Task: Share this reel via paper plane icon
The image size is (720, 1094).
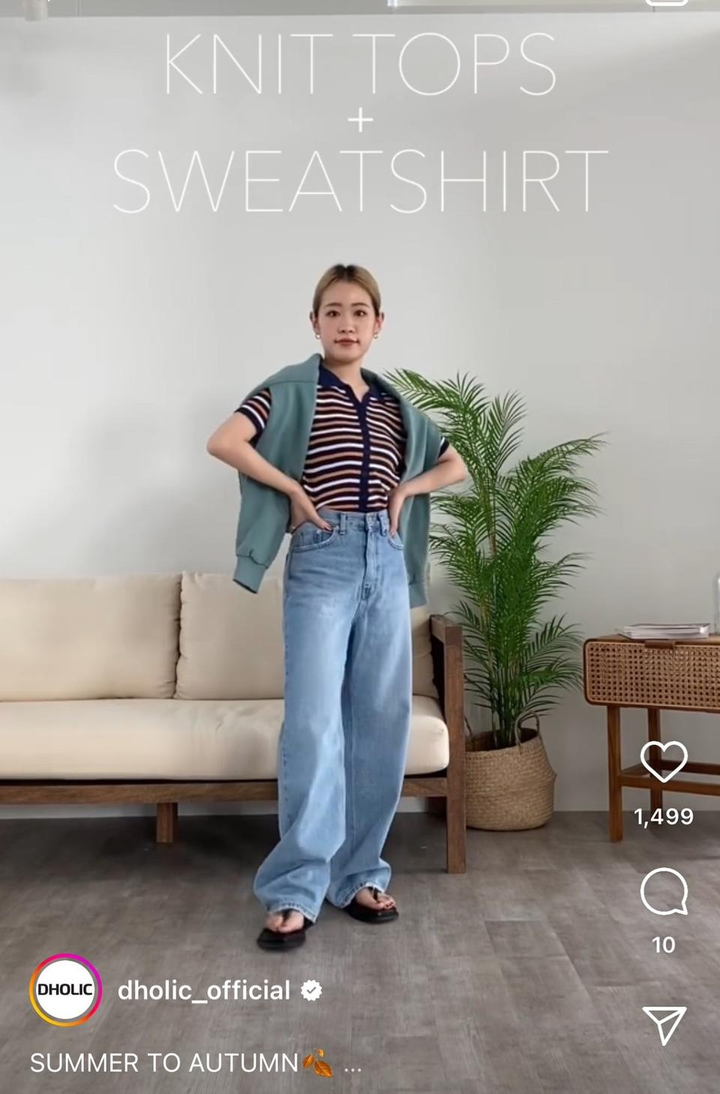Action: [x=664, y=1025]
